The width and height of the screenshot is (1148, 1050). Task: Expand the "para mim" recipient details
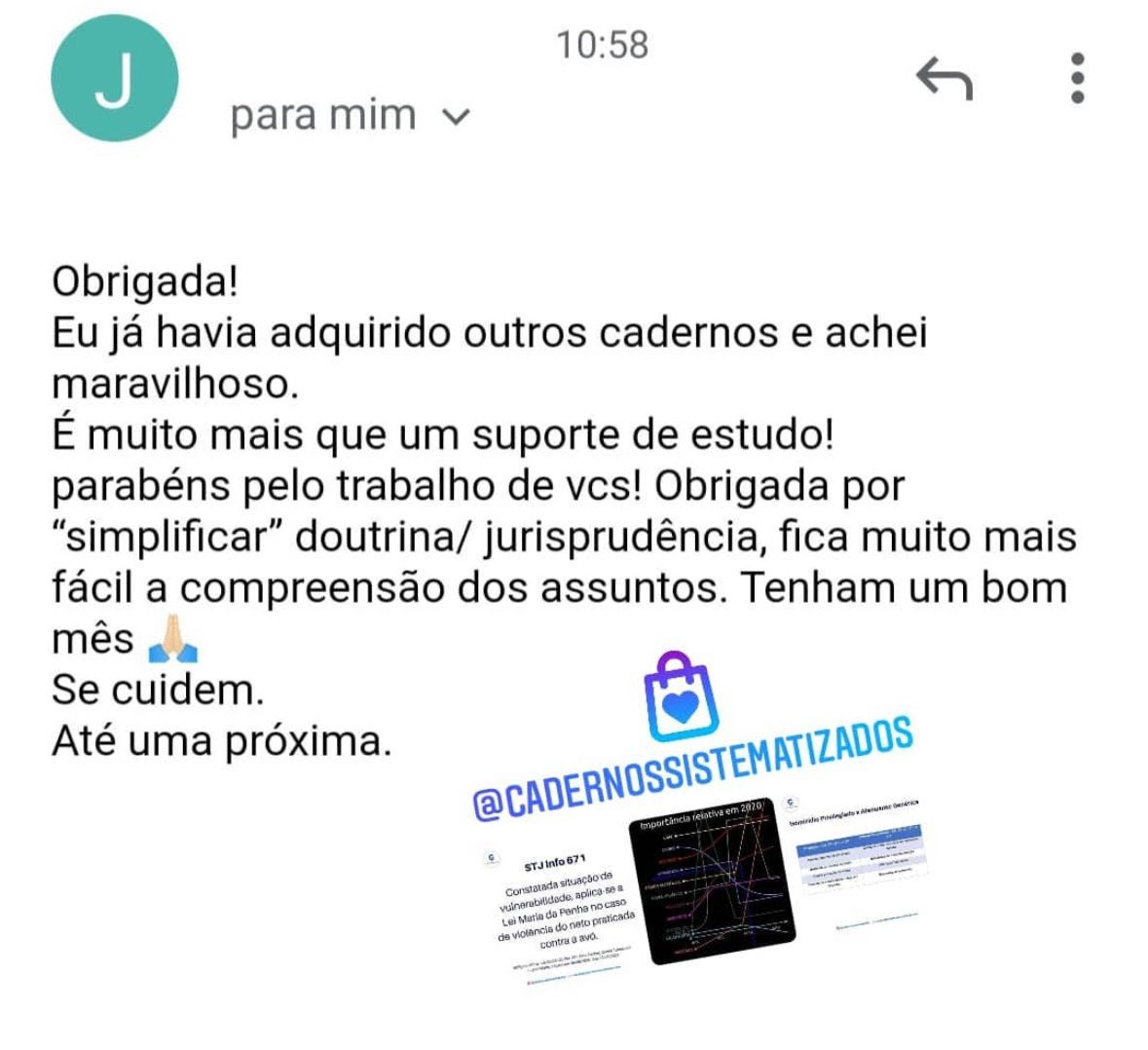click(455, 118)
